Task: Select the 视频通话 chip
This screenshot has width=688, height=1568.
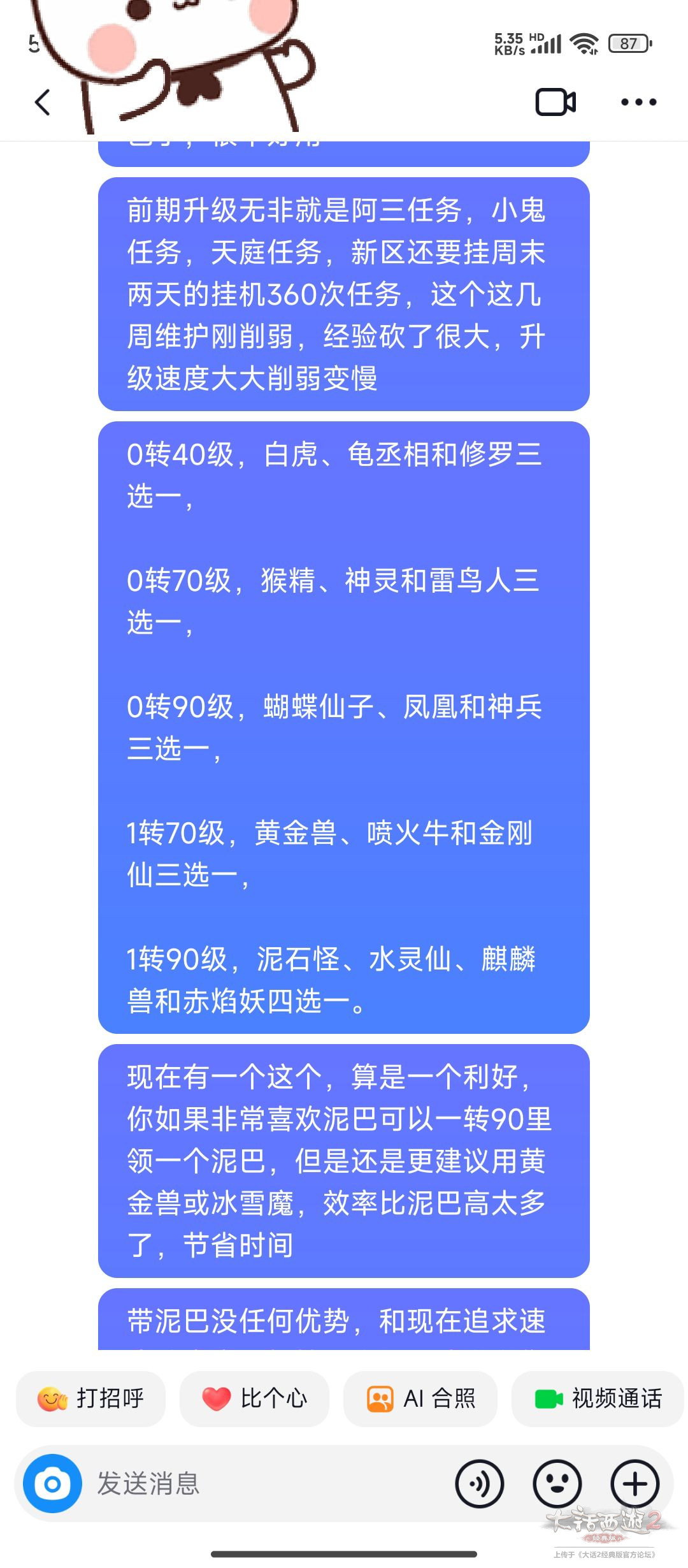Action: point(598,1398)
